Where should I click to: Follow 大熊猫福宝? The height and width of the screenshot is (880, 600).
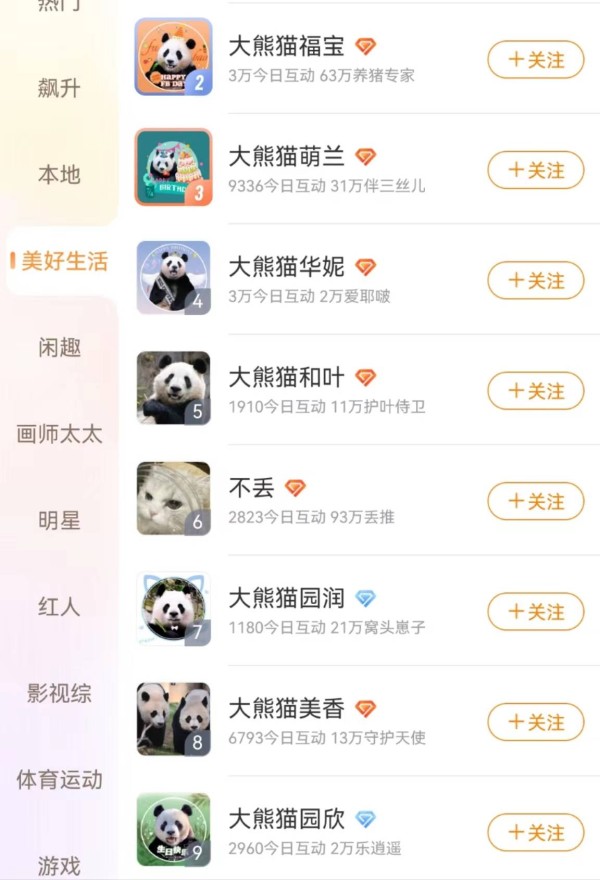(x=535, y=60)
